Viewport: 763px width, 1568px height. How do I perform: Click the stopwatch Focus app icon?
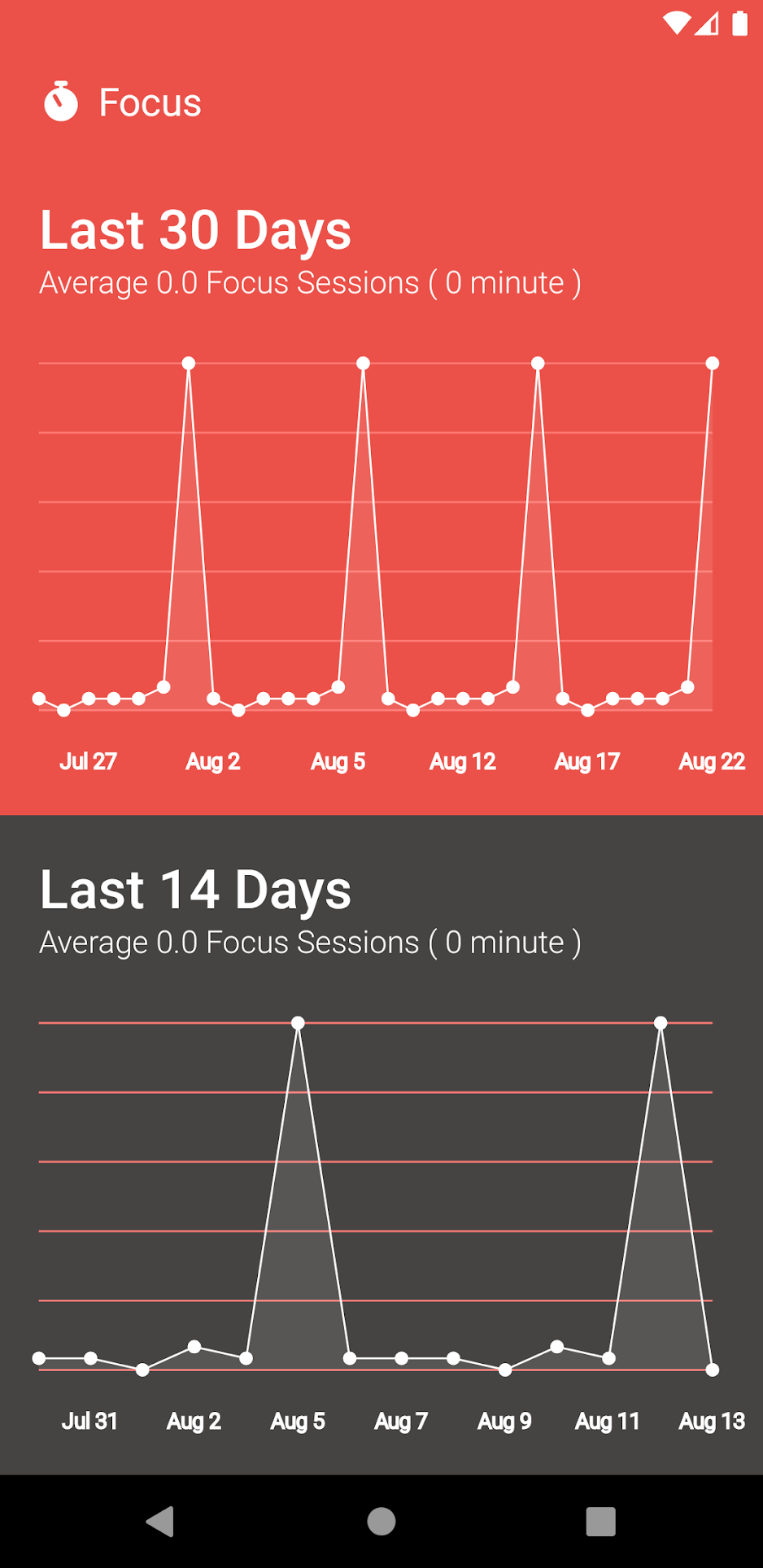(60, 101)
